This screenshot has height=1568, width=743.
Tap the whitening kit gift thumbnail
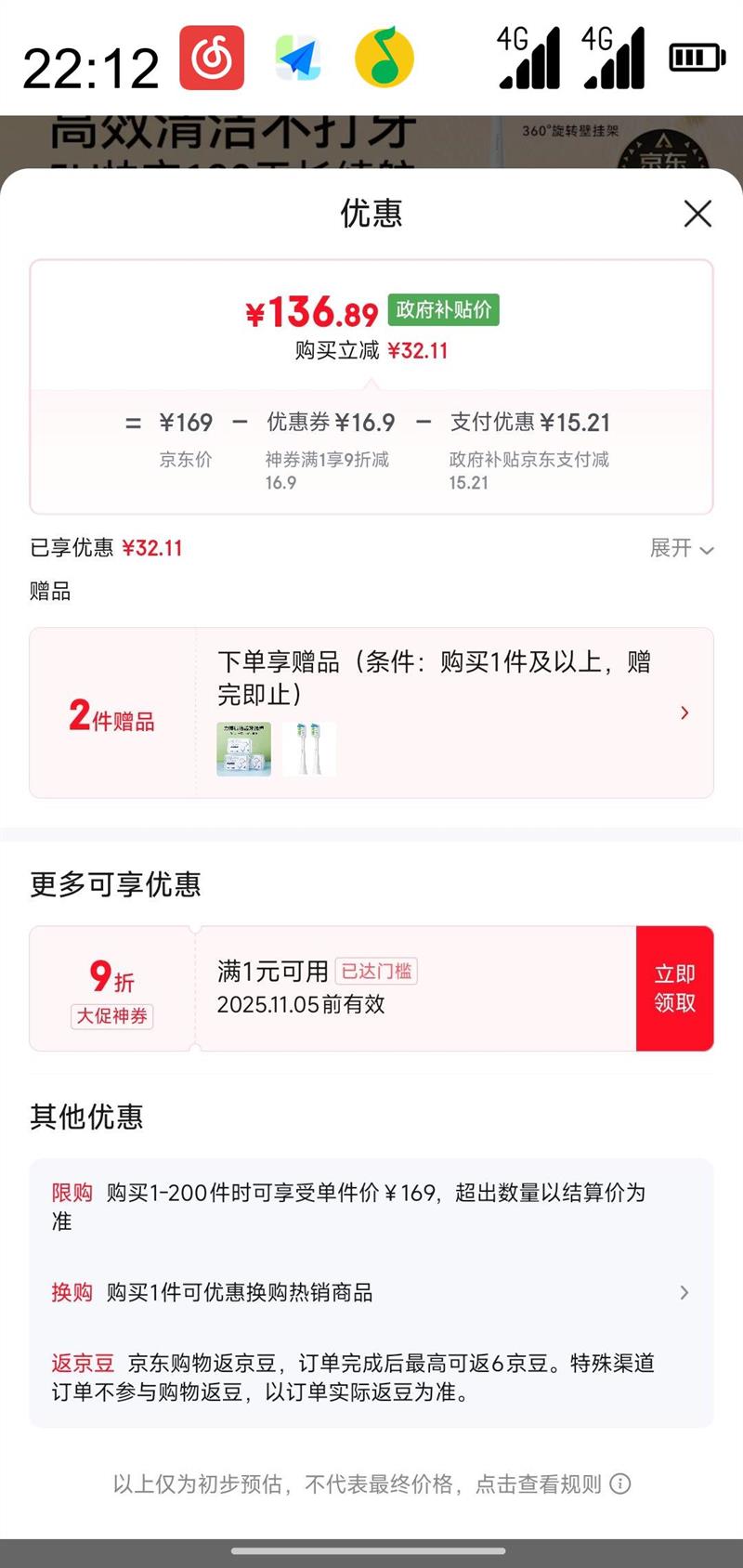[x=244, y=748]
